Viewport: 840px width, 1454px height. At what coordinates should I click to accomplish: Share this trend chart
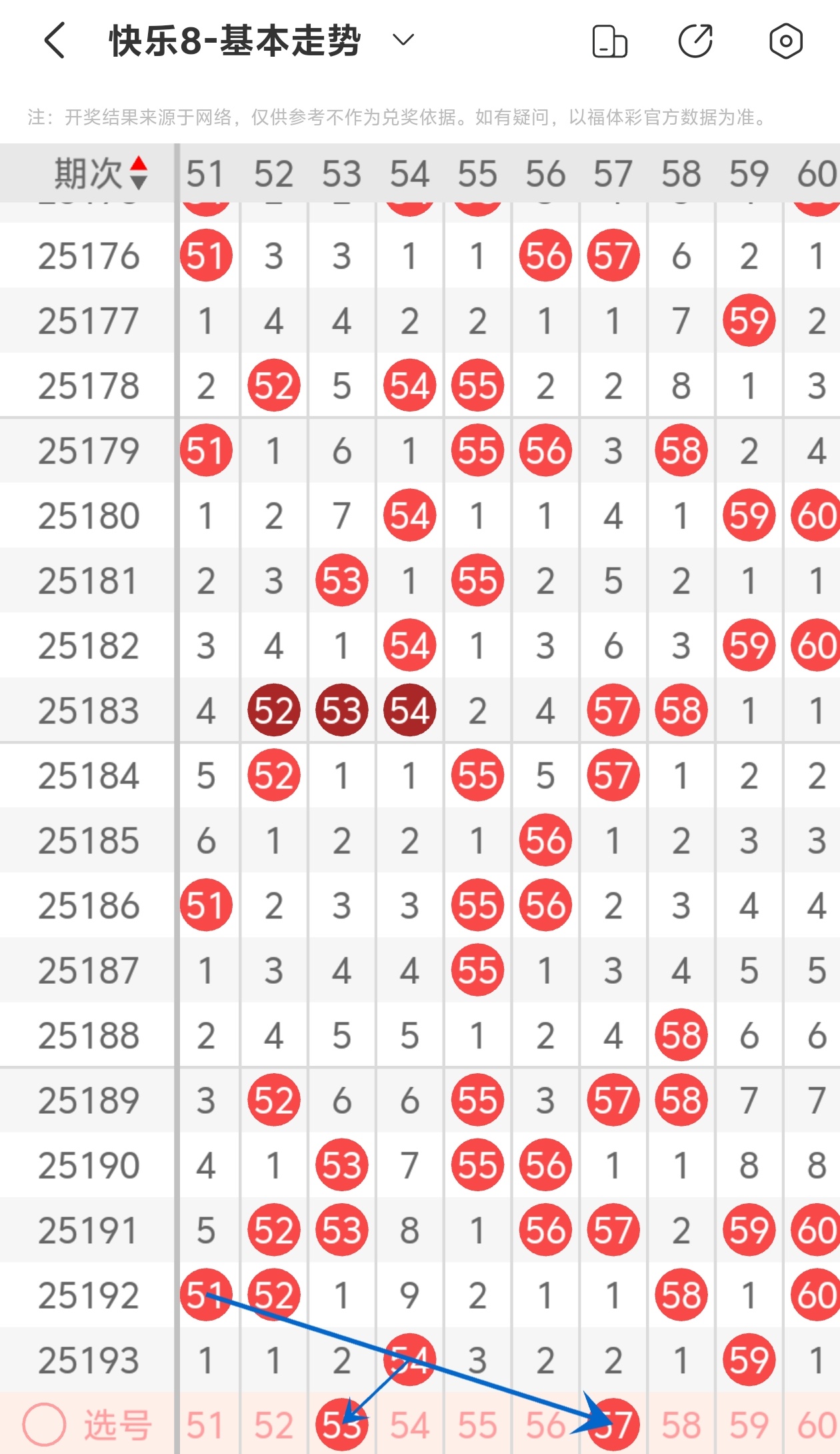pos(695,41)
